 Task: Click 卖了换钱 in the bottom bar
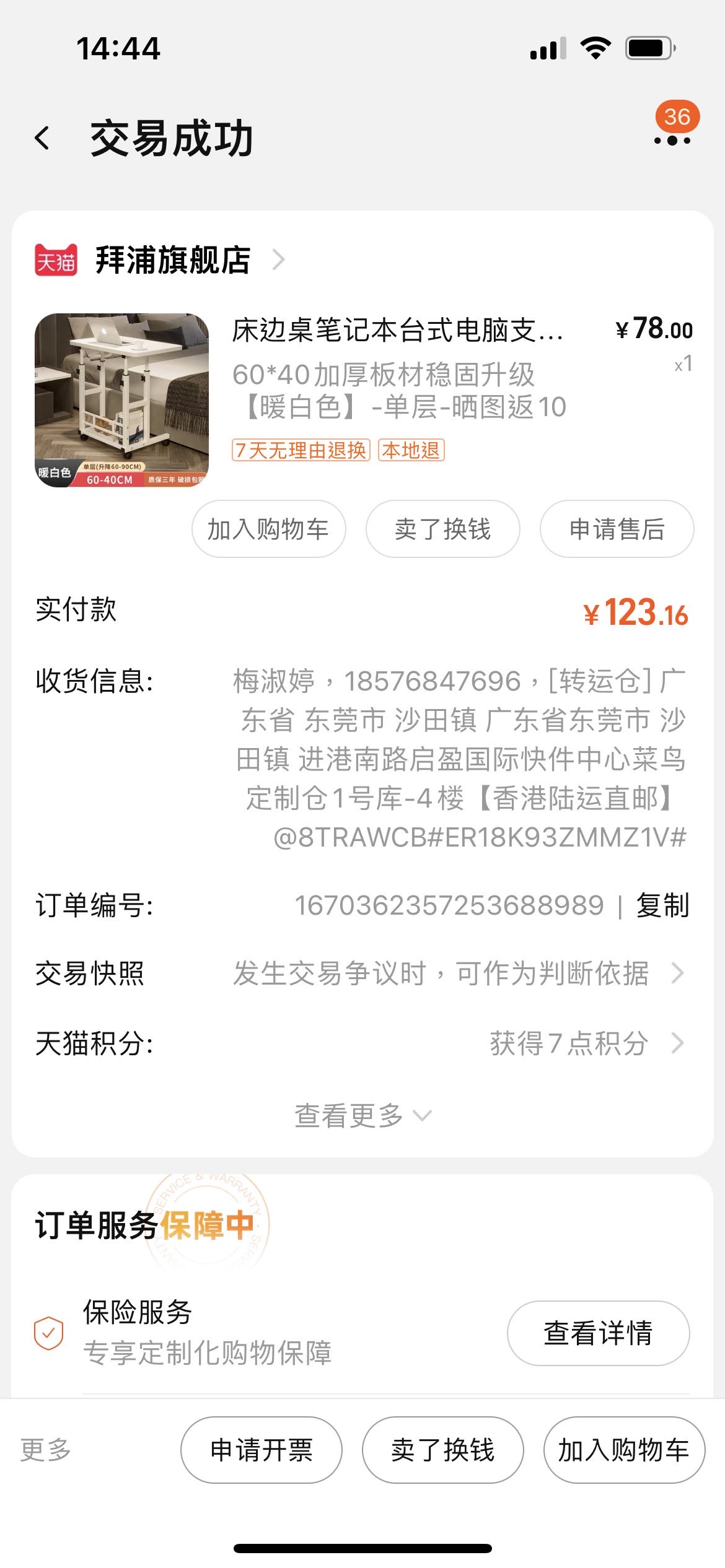coord(443,1449)
